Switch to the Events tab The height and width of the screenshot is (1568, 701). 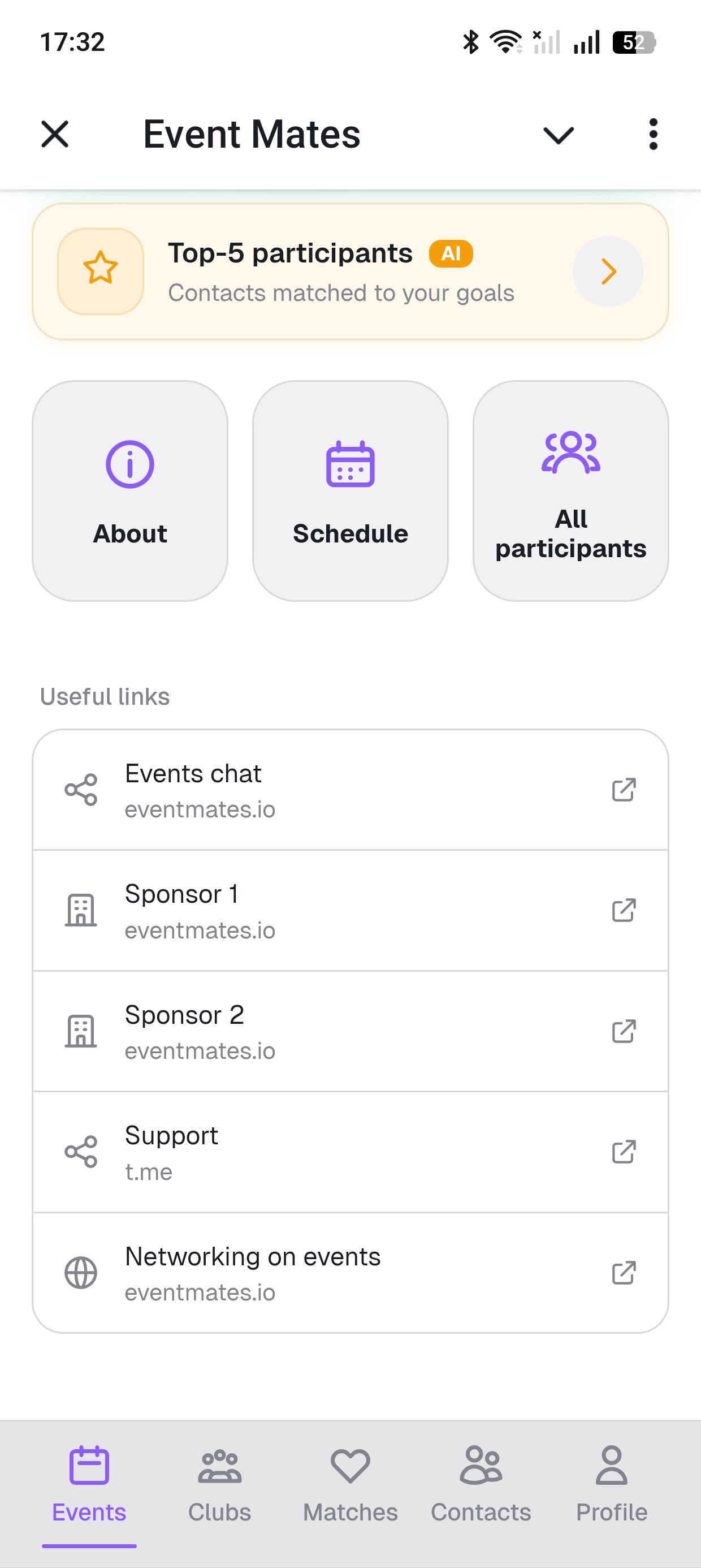pyautogui.click(x=89, y=1485)
